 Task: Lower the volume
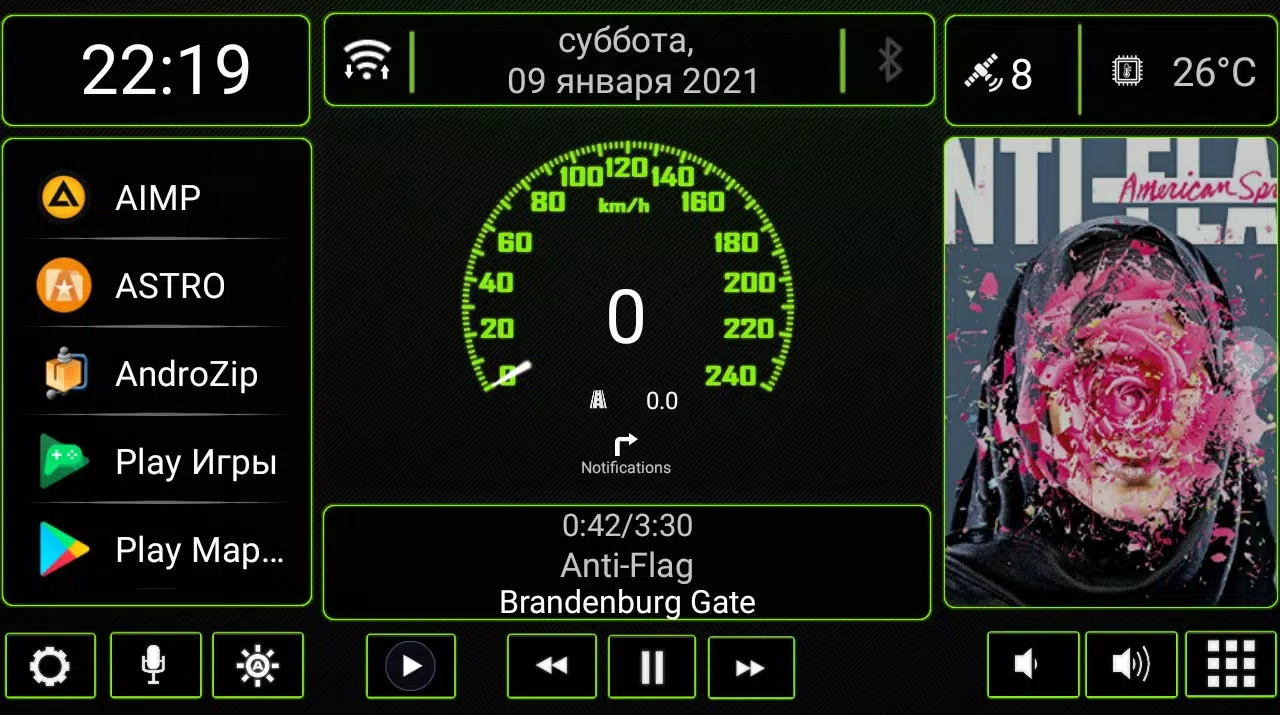1032,665
